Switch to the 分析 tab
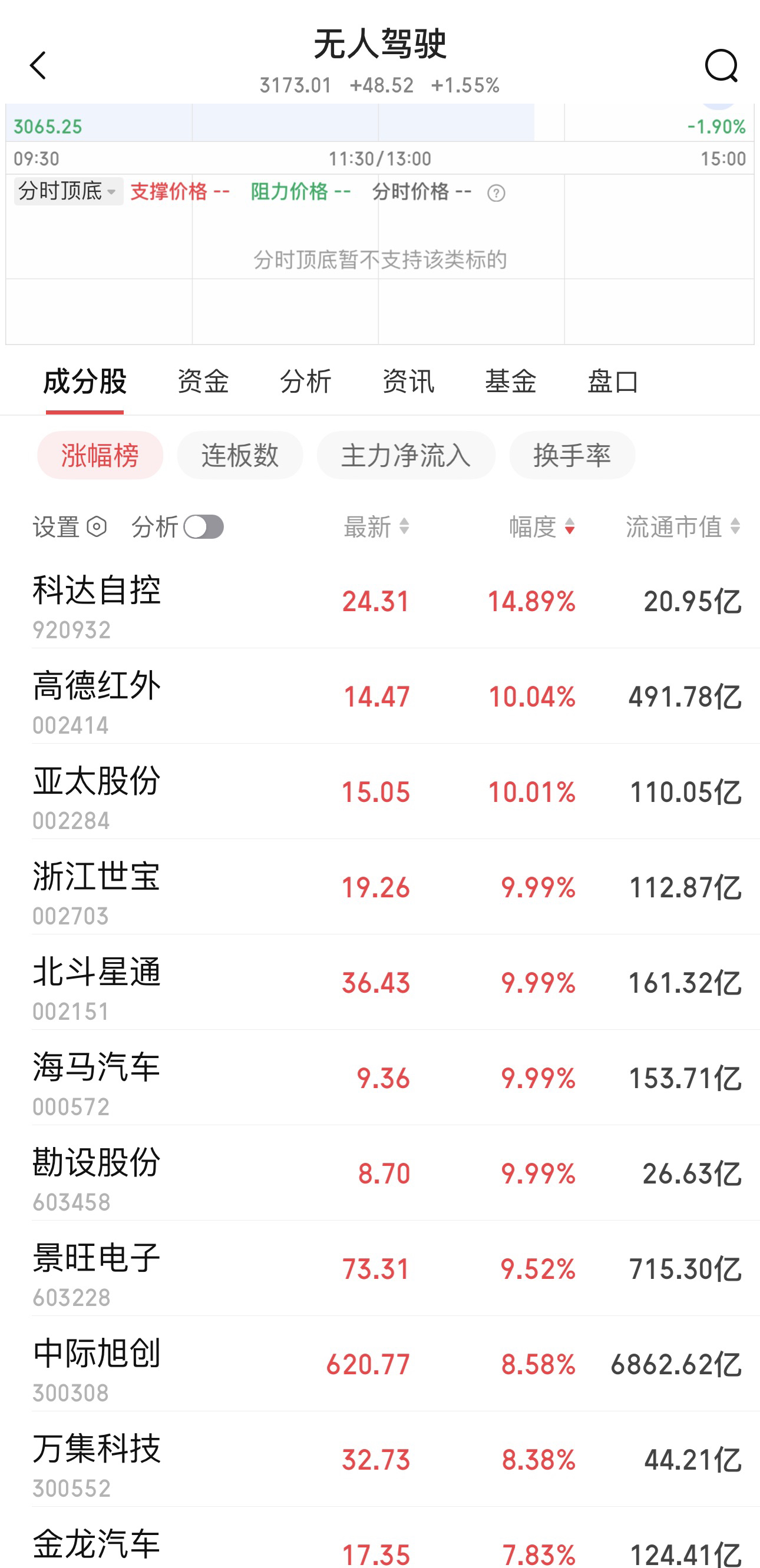 305,382
